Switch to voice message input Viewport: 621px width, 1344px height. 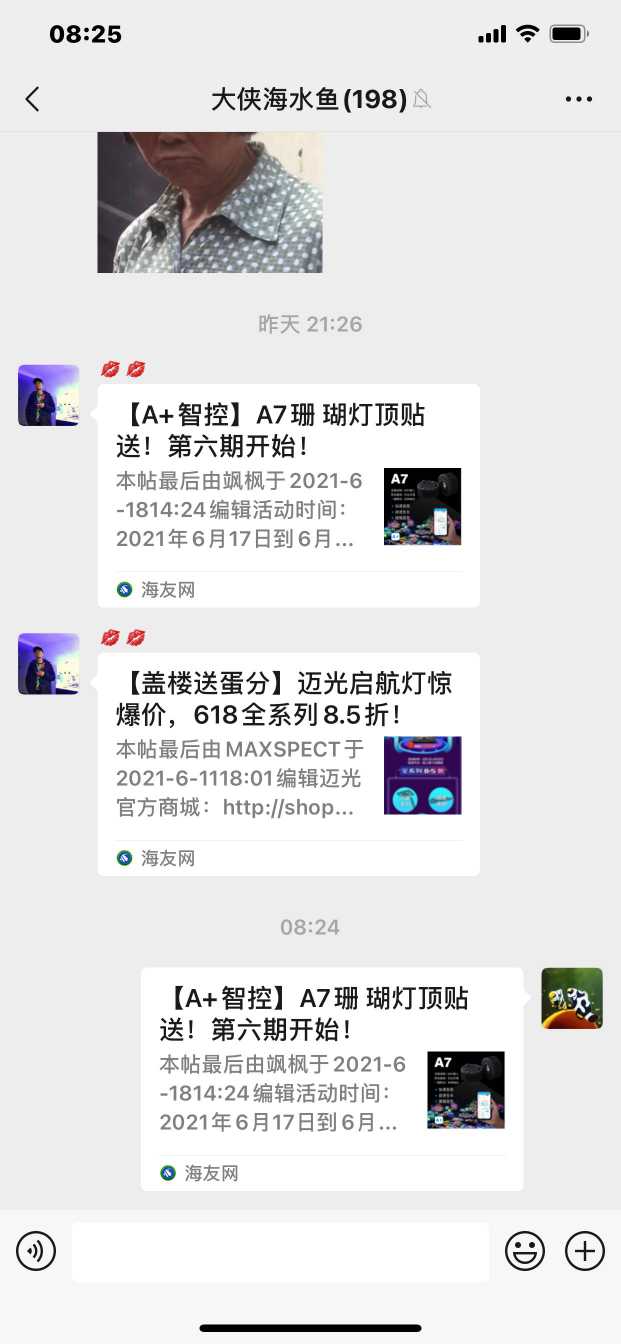click(x=36, y=1251)
